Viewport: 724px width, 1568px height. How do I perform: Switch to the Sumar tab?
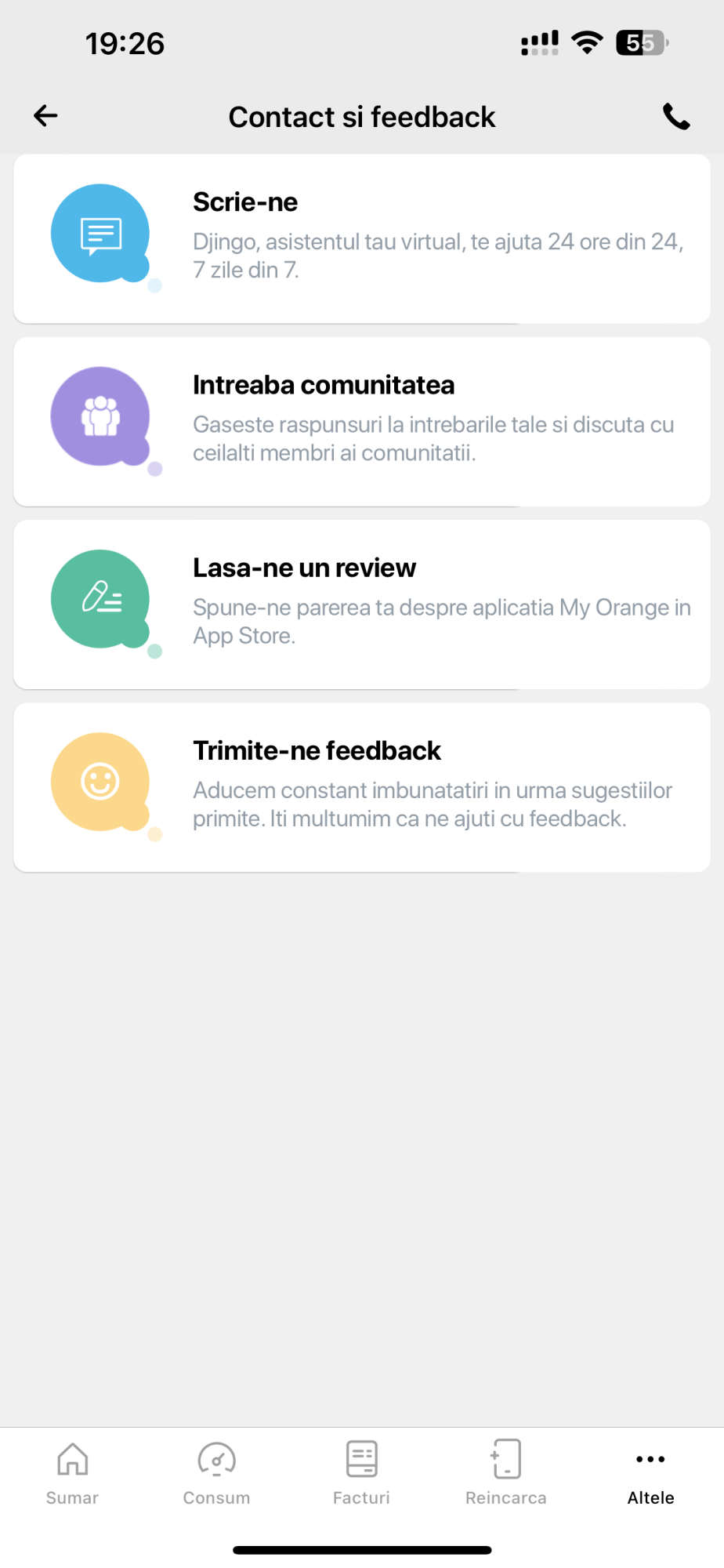coord(72,1474)
